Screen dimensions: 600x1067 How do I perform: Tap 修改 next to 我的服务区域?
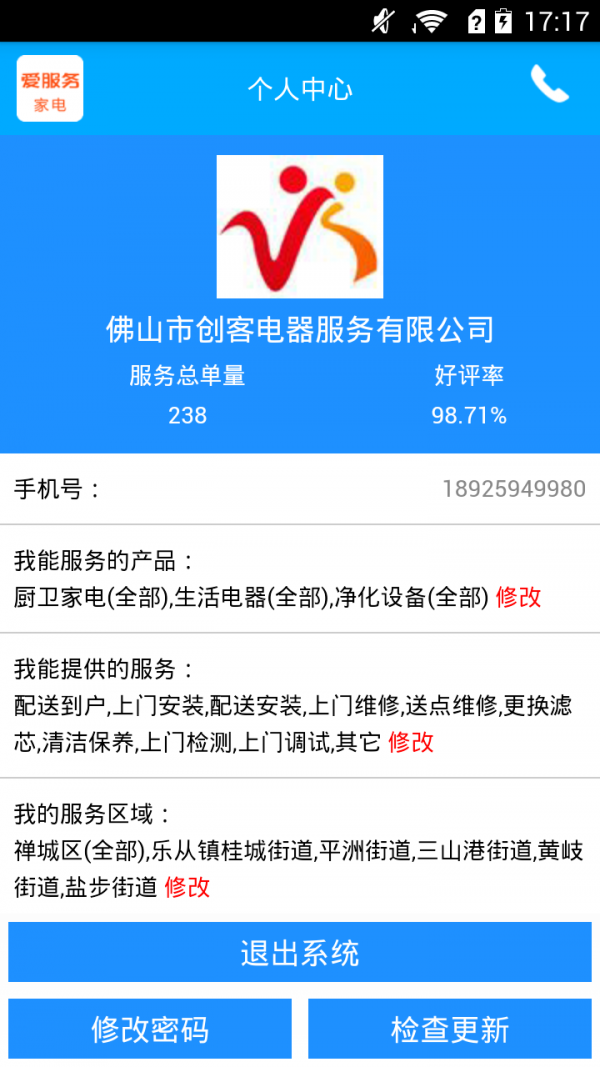tap(187, 887)
